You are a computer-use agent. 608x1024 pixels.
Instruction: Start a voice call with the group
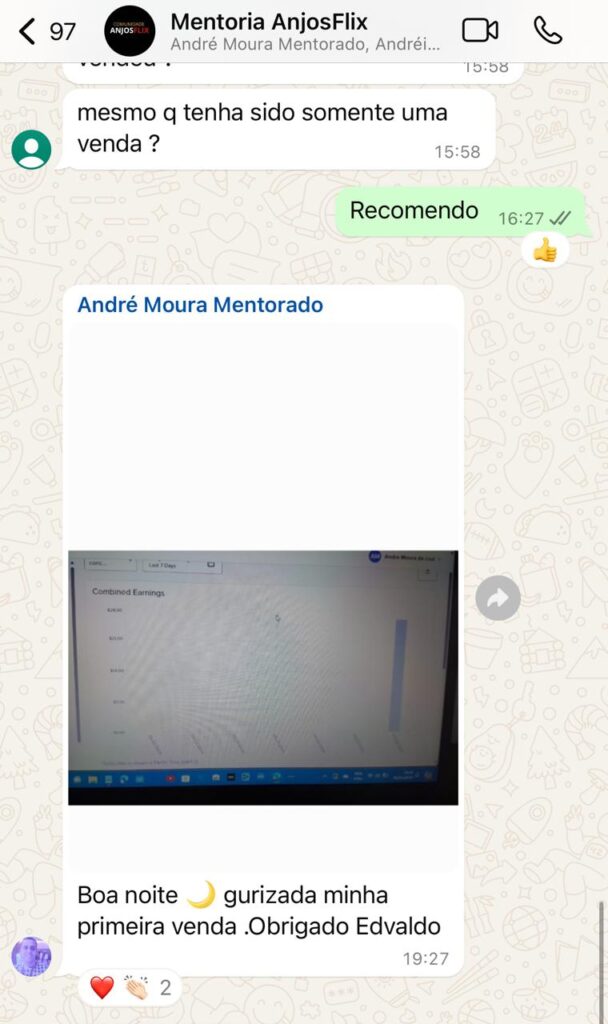(547, 31)
